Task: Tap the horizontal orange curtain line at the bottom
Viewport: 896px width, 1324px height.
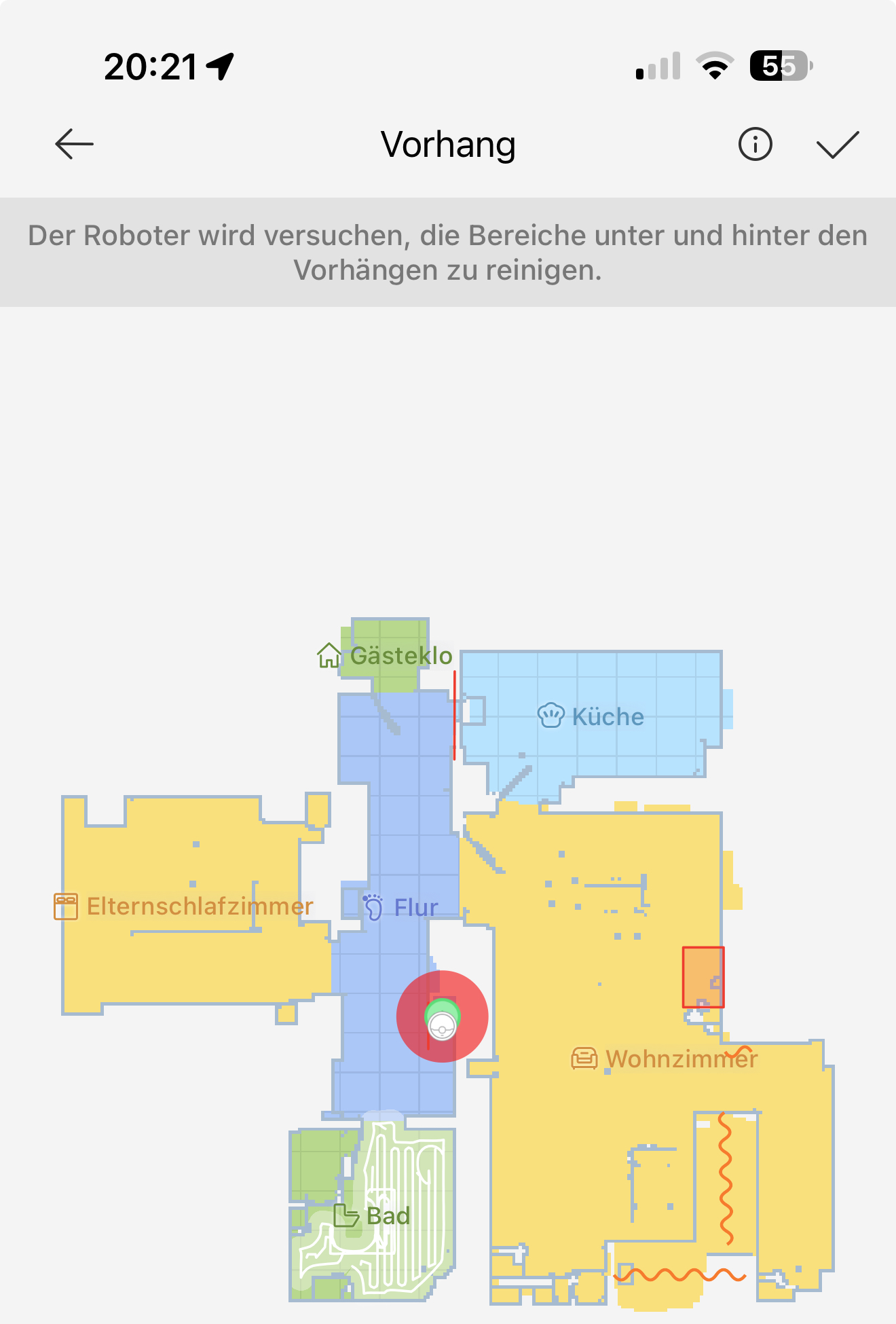Action: (679, 1275)
